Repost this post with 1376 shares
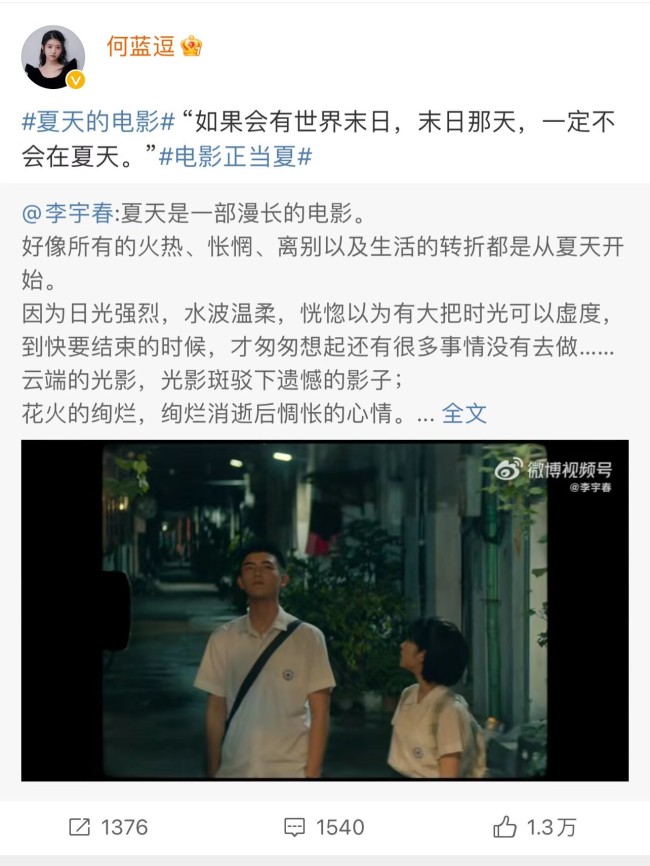650x866 pixels. (107, 827)
